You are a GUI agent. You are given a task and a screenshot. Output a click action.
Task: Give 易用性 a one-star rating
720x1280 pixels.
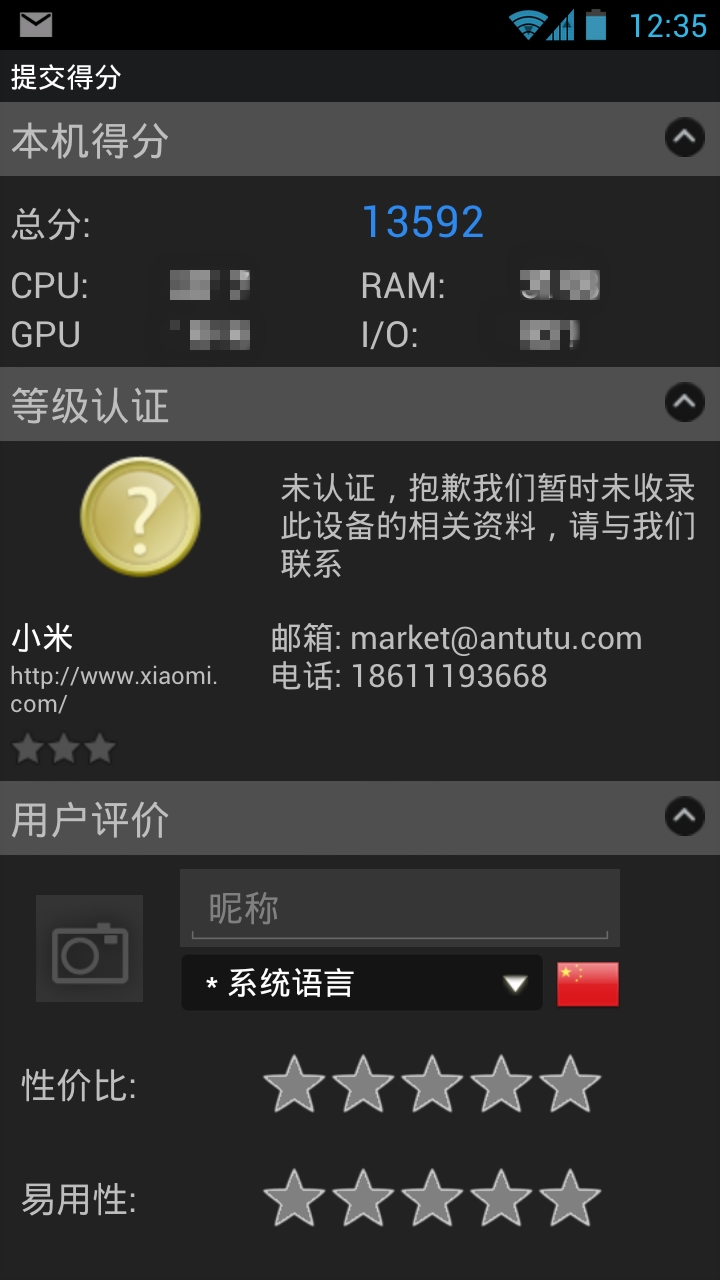coord(294,1198)
